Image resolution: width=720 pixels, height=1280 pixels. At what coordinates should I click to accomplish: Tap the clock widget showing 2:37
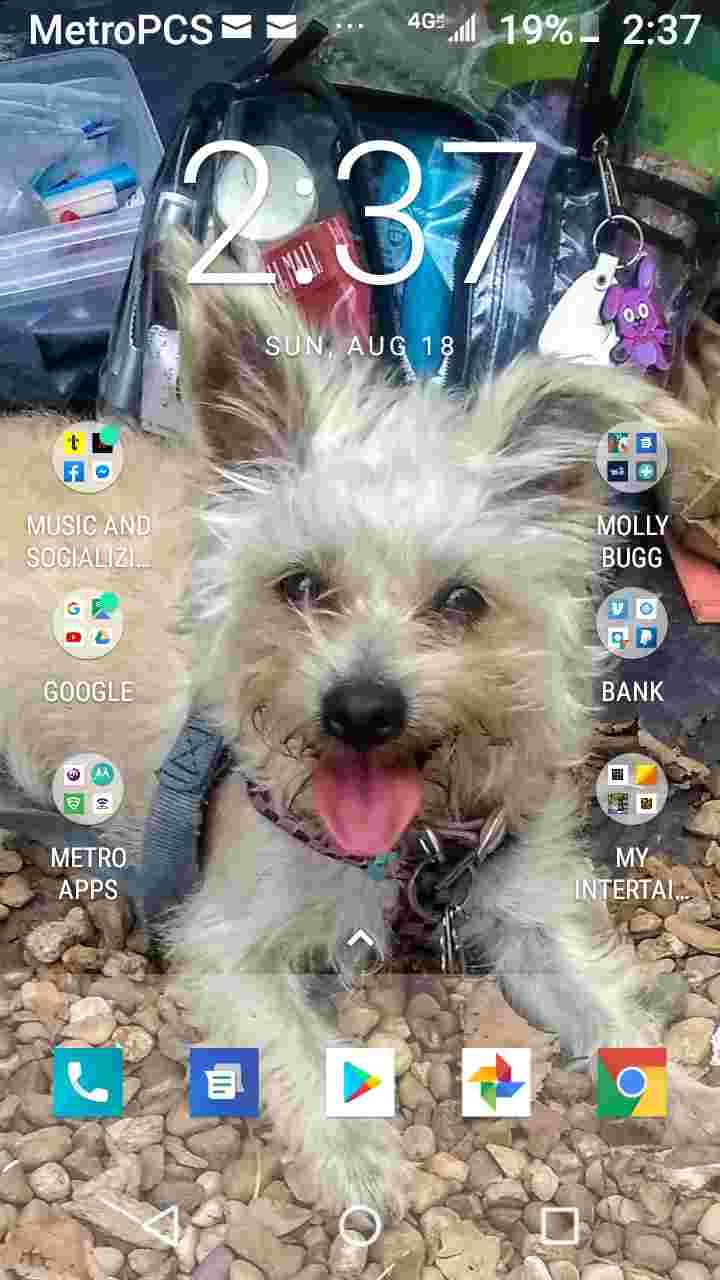tap(360, 215)
